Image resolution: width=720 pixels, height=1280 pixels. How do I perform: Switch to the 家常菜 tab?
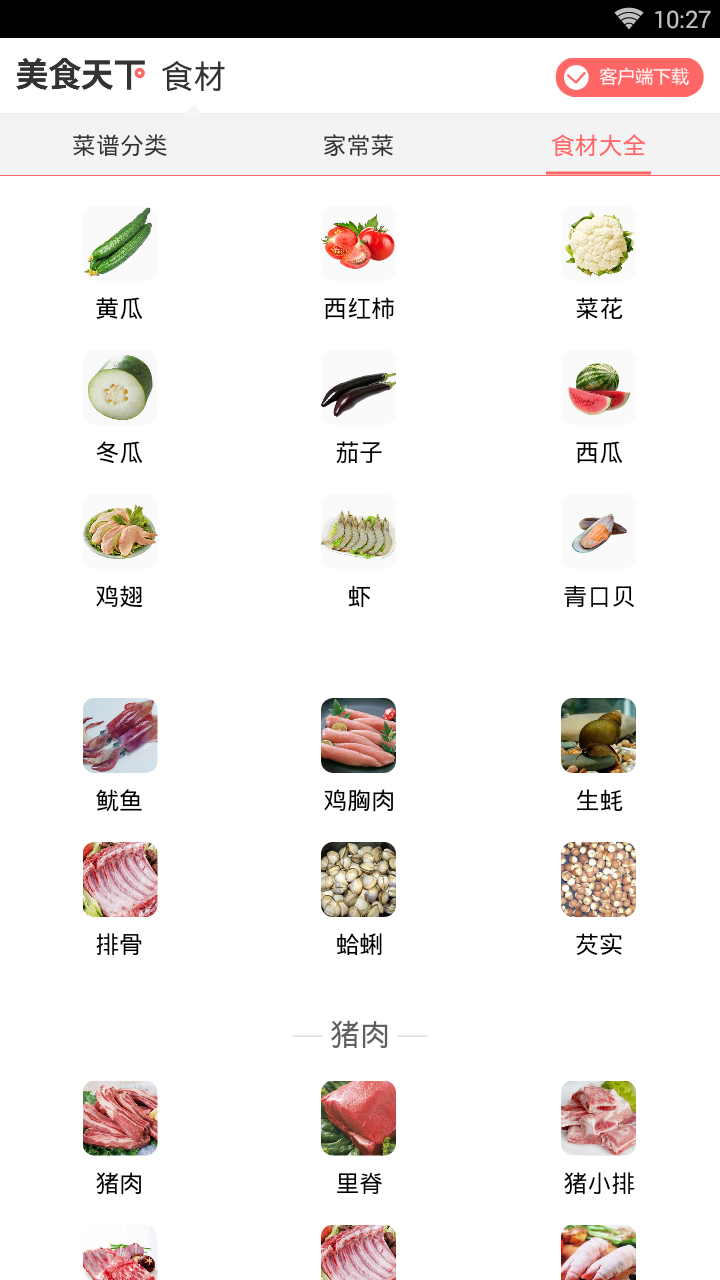pyautogui.click(x=359, y=146)
